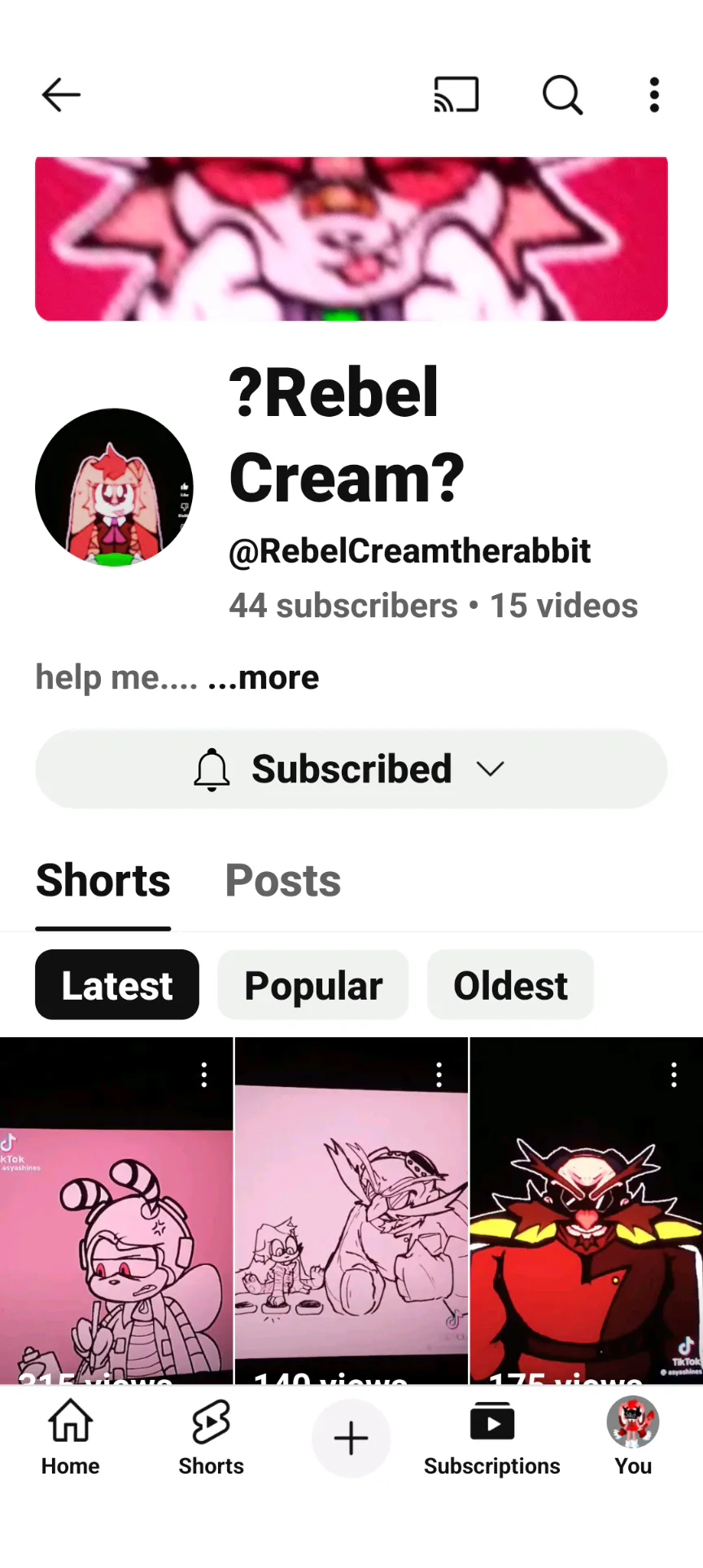Open options for the red-suited character short
Viewport: 703px width, 1568px height.
click(x=674, y=1075)
